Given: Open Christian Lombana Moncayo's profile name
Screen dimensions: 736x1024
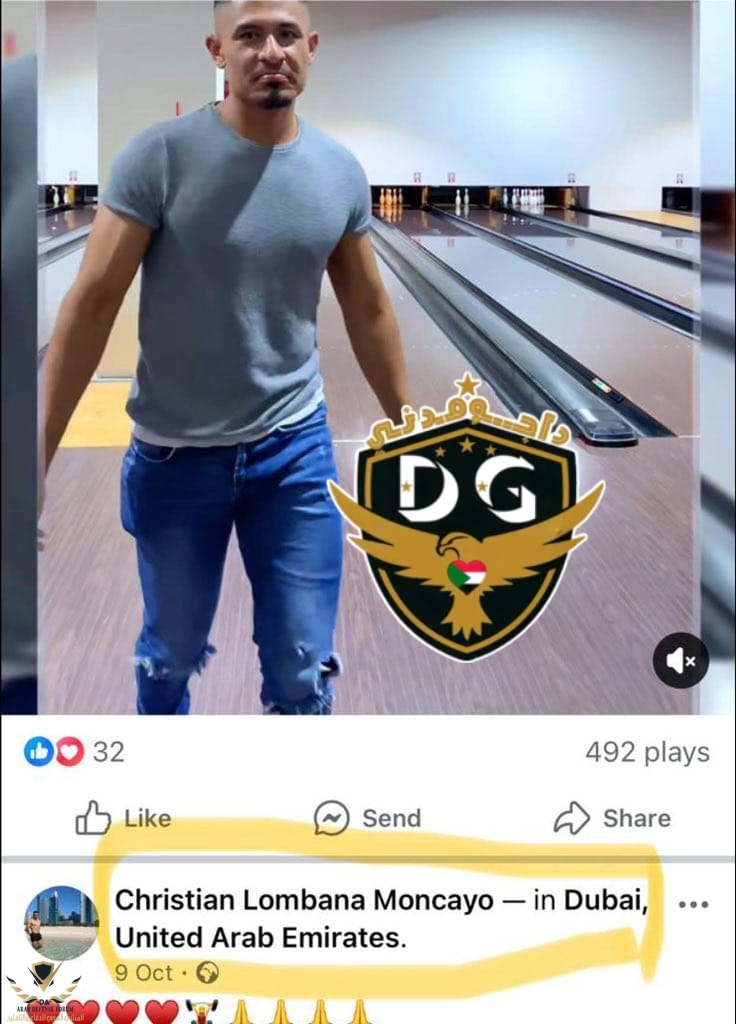Looking at the screenshot, I should 304,900.
